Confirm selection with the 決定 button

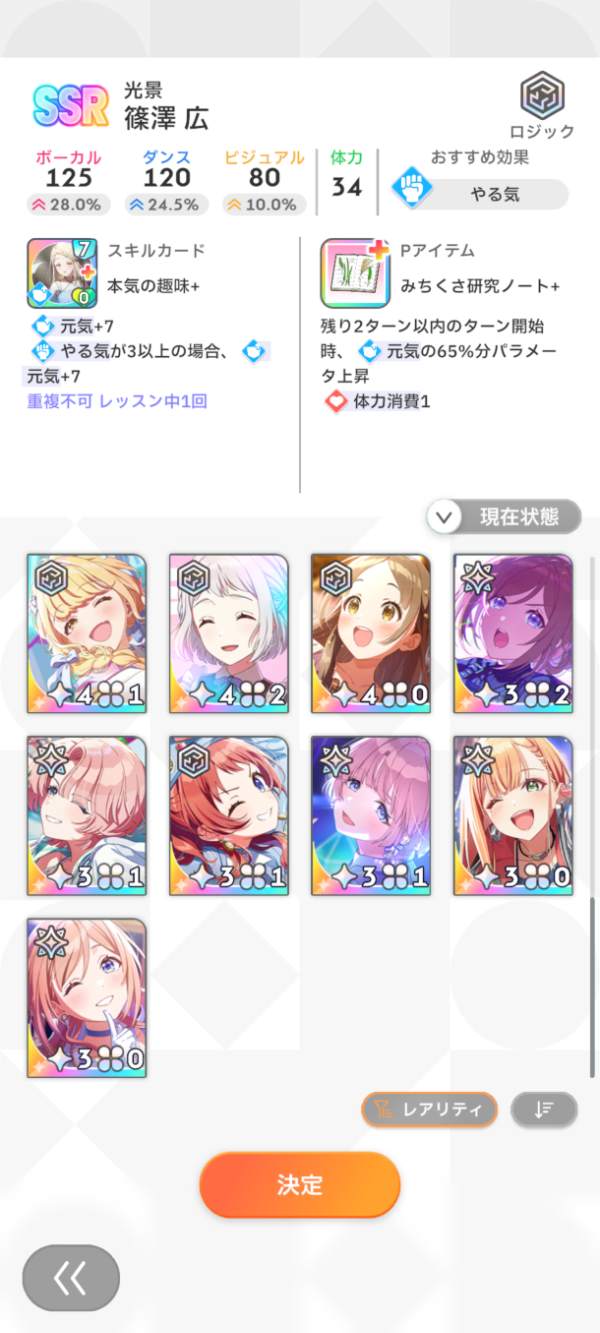point(300,1185)
